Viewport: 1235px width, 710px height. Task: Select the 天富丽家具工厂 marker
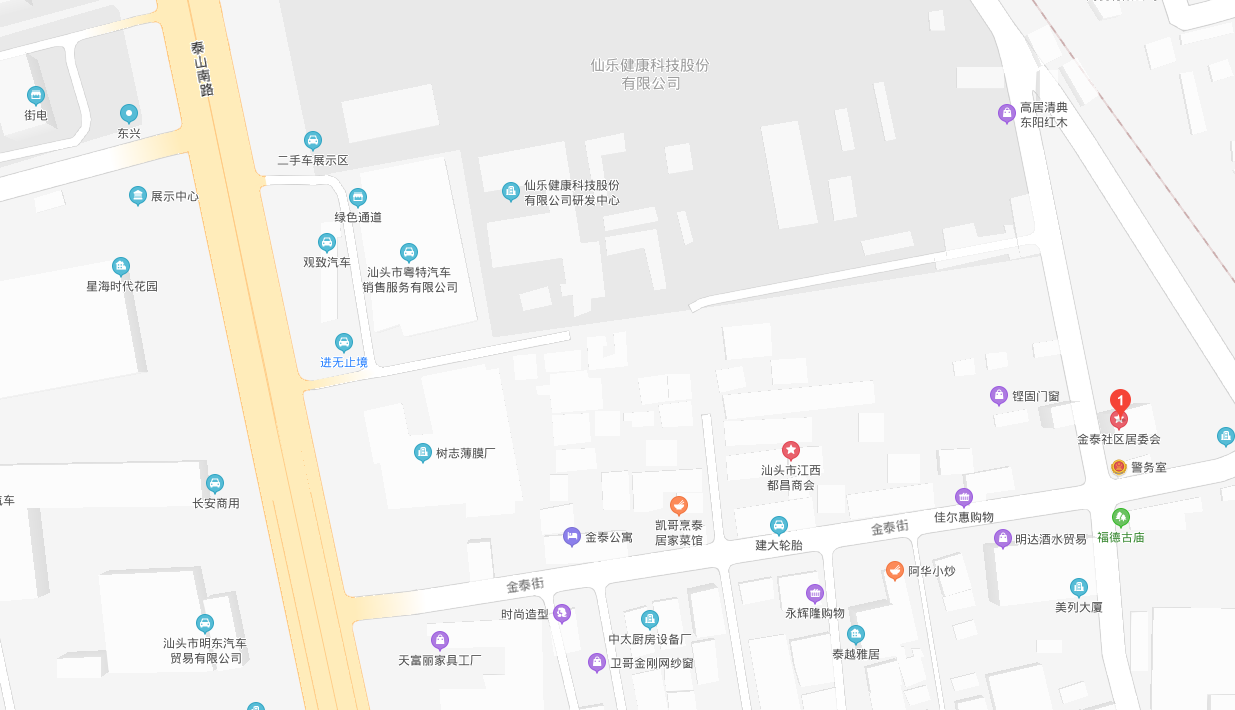[x=439, y=640]
